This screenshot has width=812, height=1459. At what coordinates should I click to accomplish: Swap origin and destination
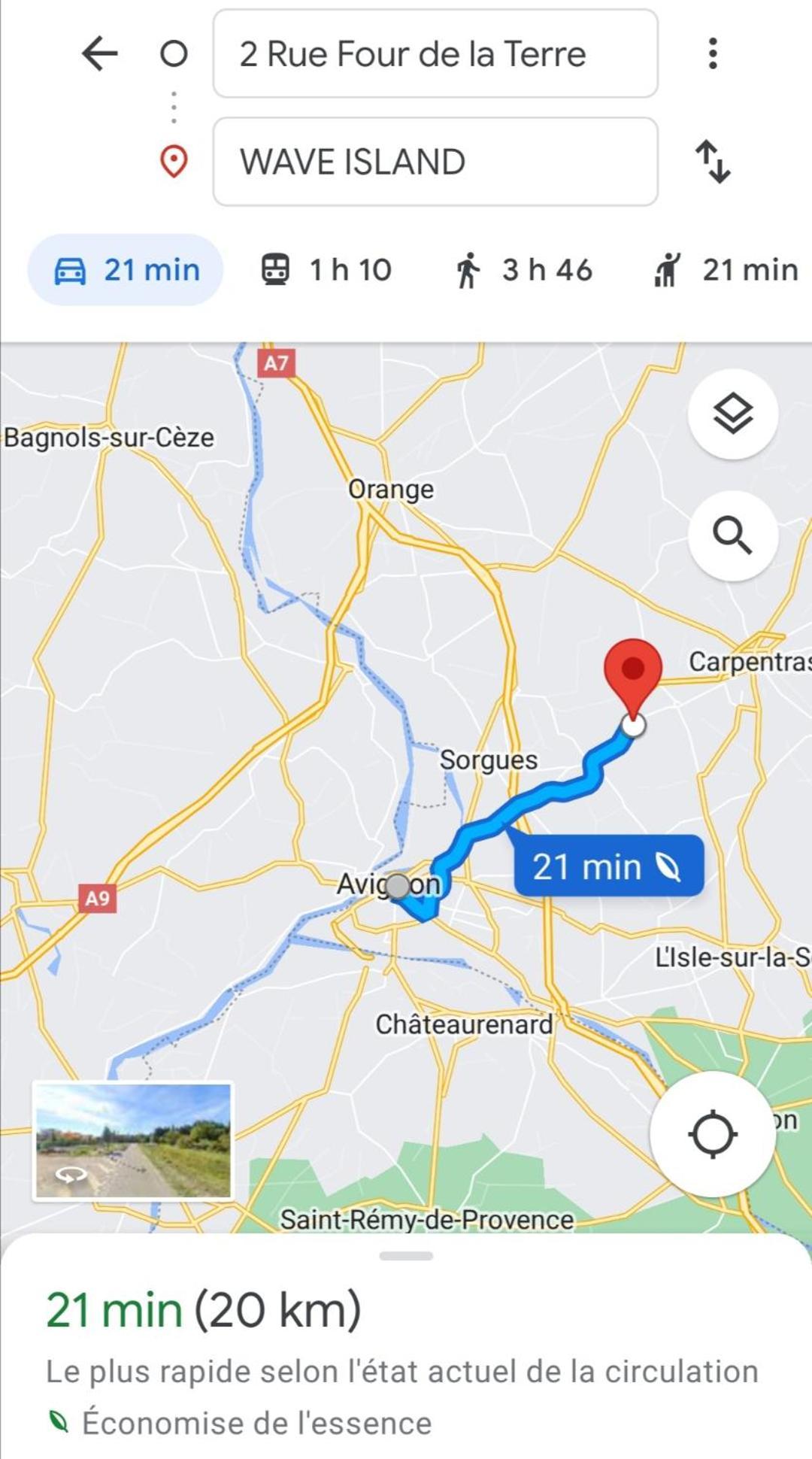[x=712, y=162]
